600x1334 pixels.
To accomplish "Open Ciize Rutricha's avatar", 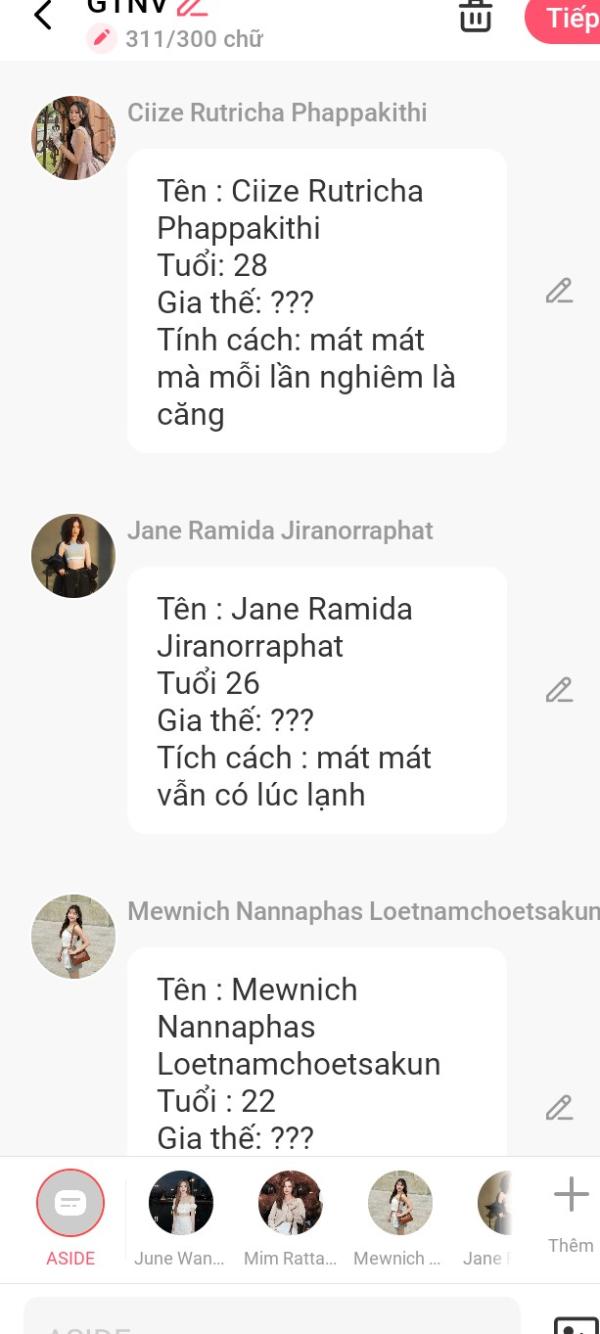I will (73, 138).
